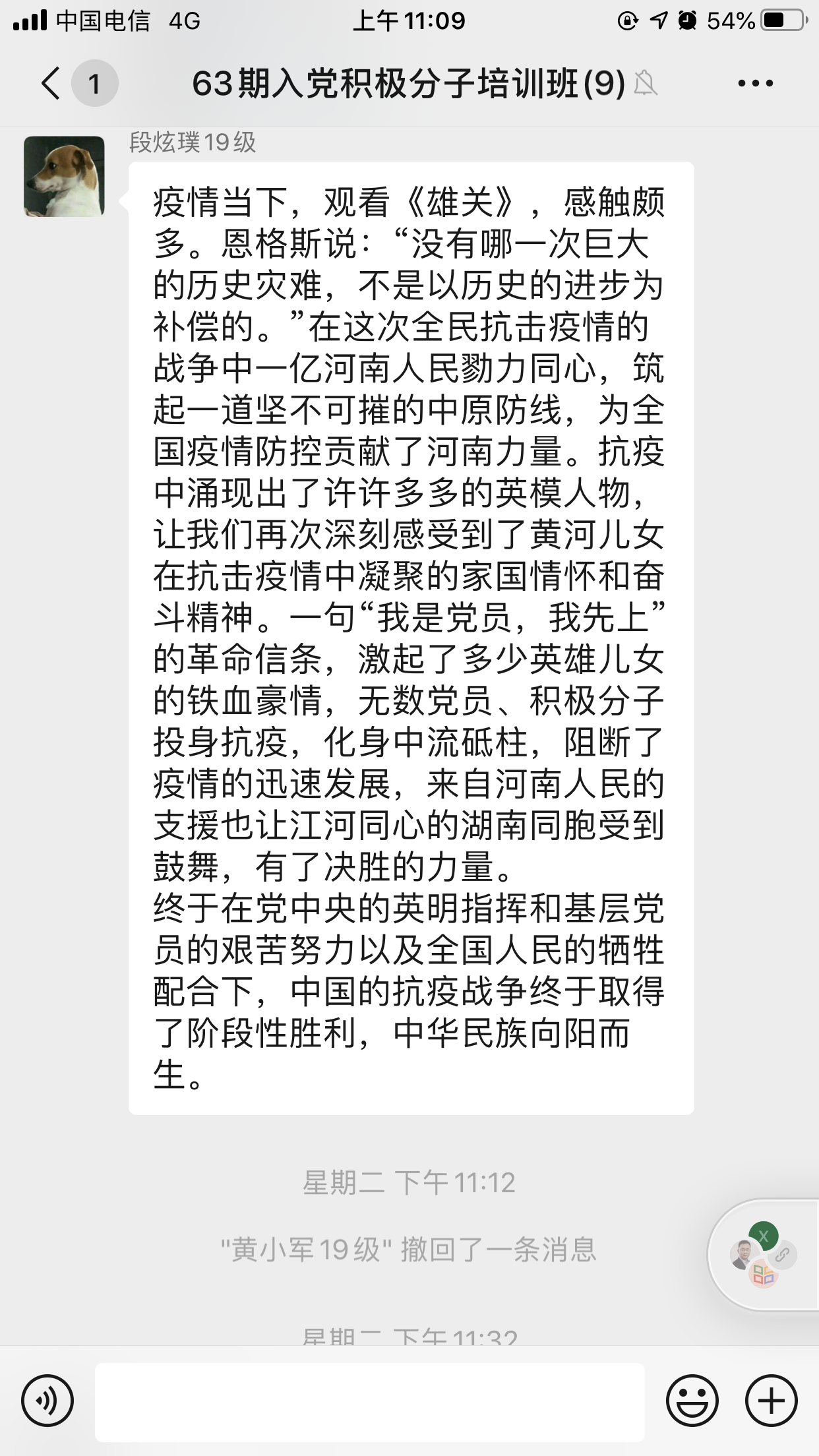Switch to voice message input
Screen dimensions: 819x1456
47,1401
